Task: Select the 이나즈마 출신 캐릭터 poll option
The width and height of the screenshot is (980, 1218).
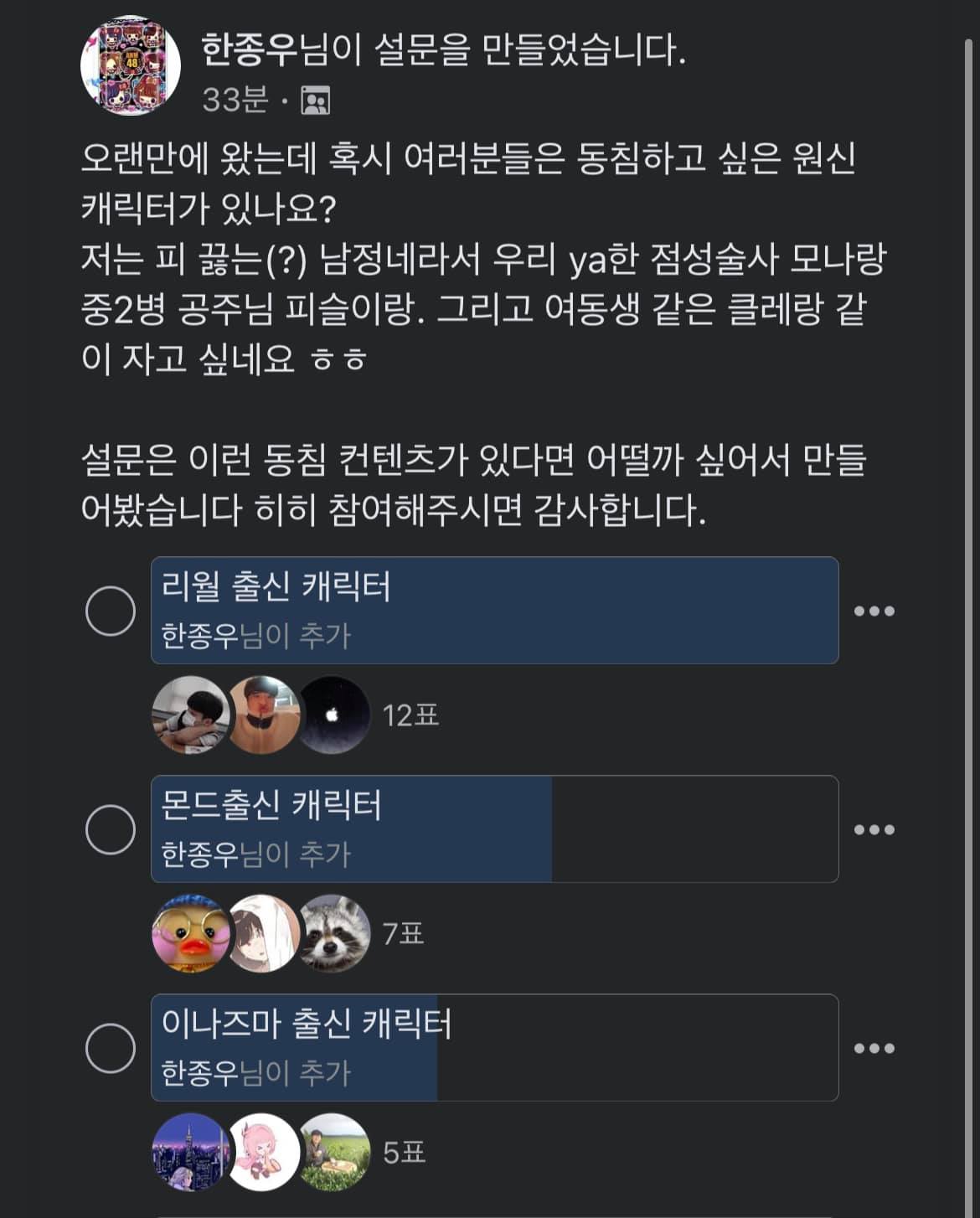Action: tap(111, 1048)
